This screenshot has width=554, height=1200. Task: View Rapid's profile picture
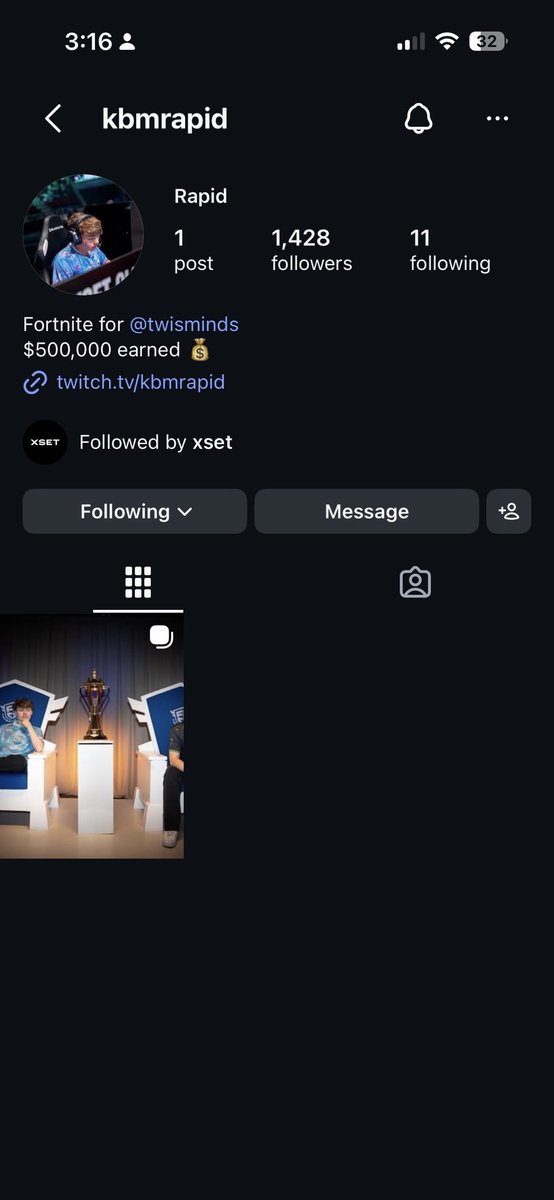(x=83, y=234)
